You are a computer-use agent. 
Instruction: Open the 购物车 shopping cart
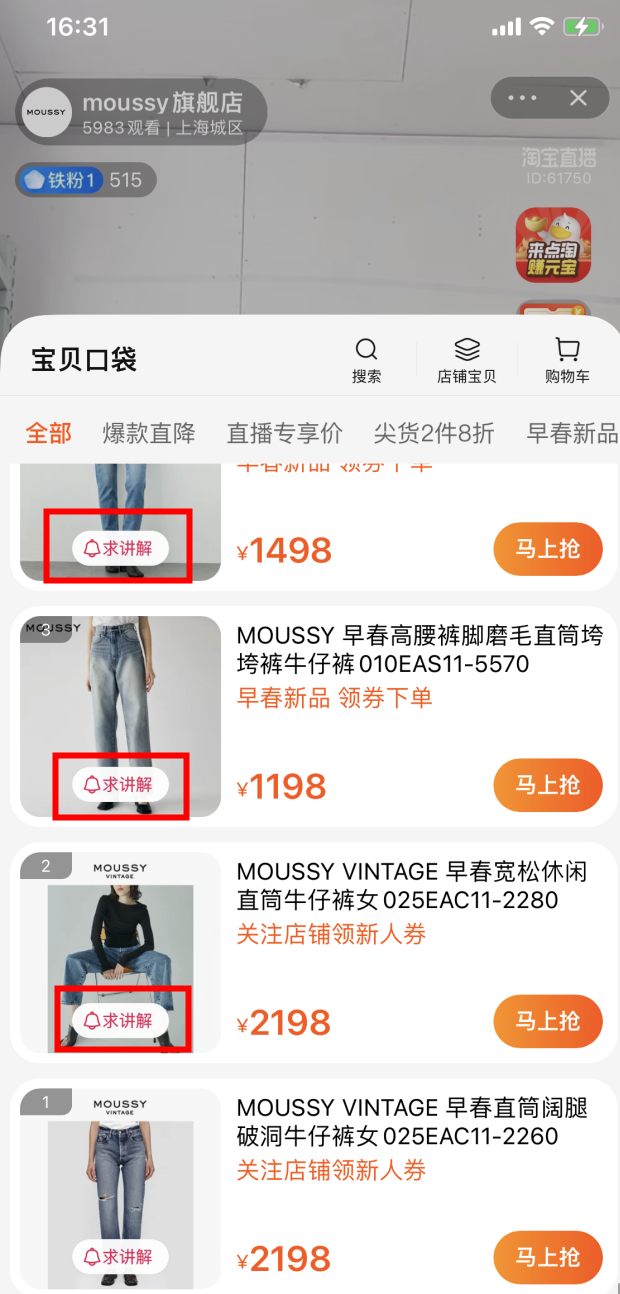(x=567, y=361)
